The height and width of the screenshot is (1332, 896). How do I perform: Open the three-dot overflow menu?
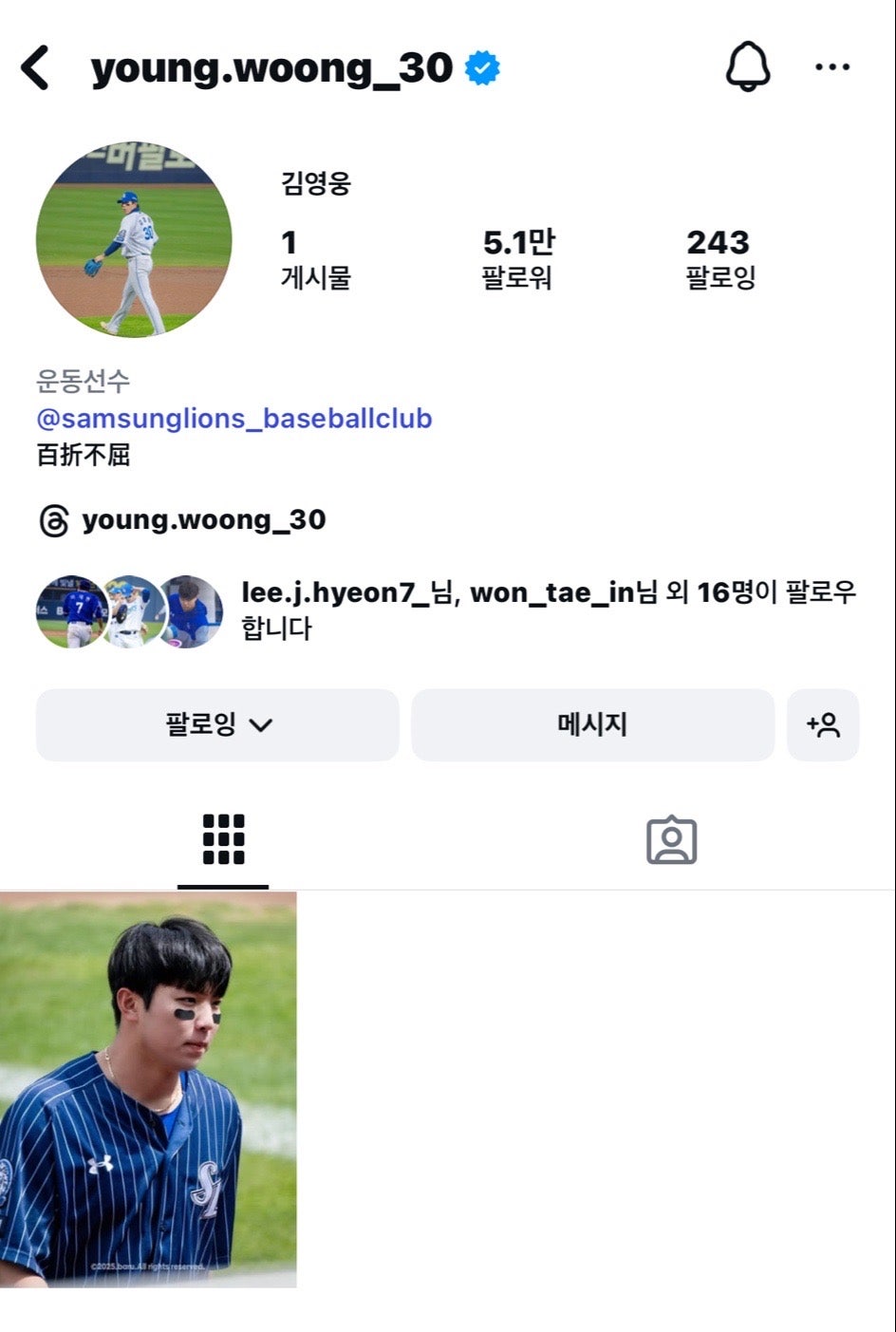[832, 67]
